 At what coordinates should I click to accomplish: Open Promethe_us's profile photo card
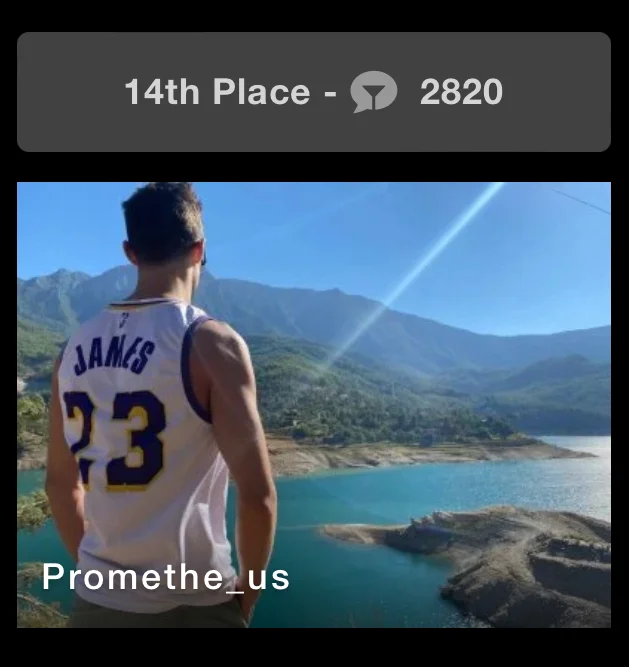(x=313, y=404)
